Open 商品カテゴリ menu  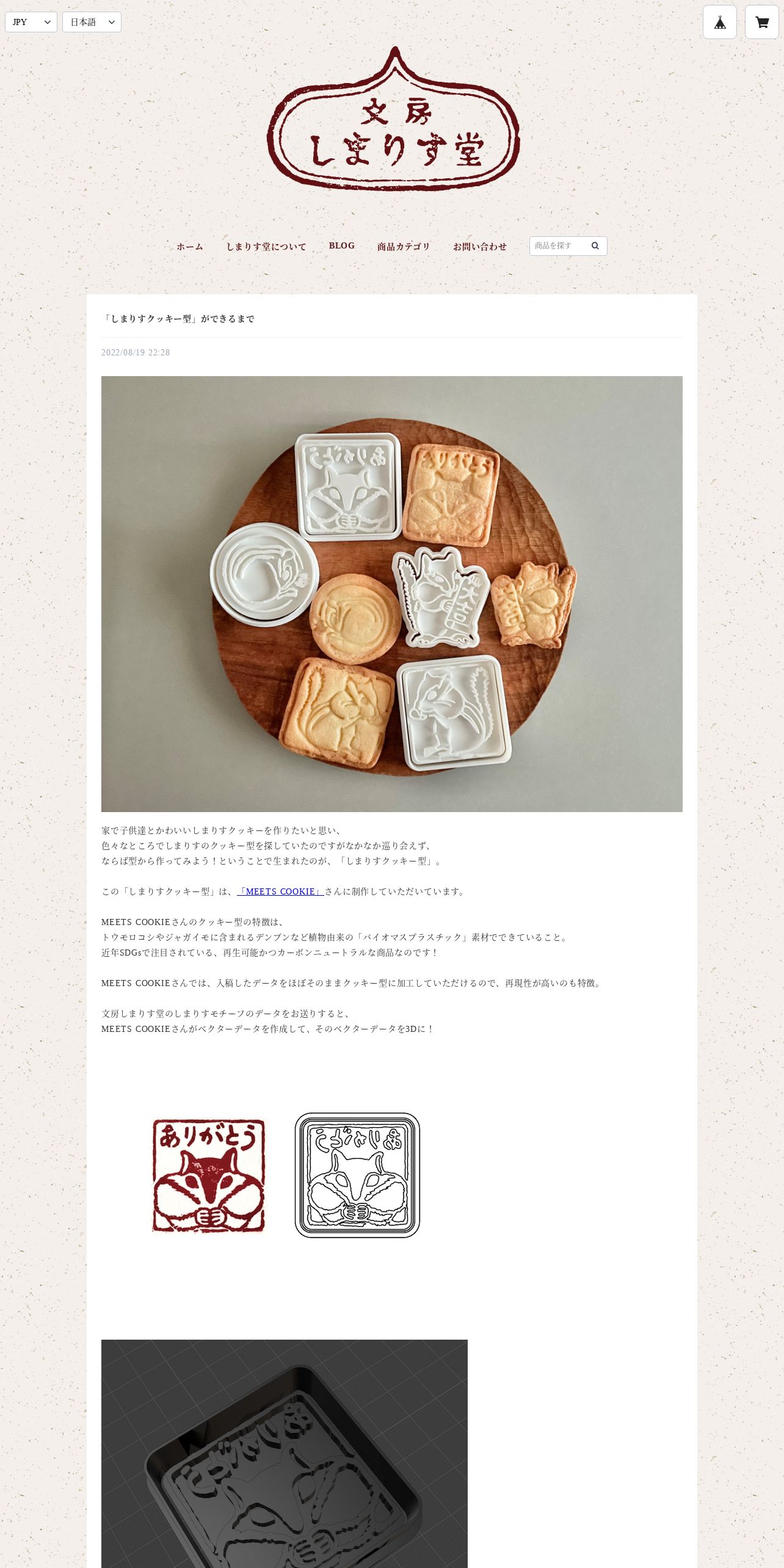point(404,247)
